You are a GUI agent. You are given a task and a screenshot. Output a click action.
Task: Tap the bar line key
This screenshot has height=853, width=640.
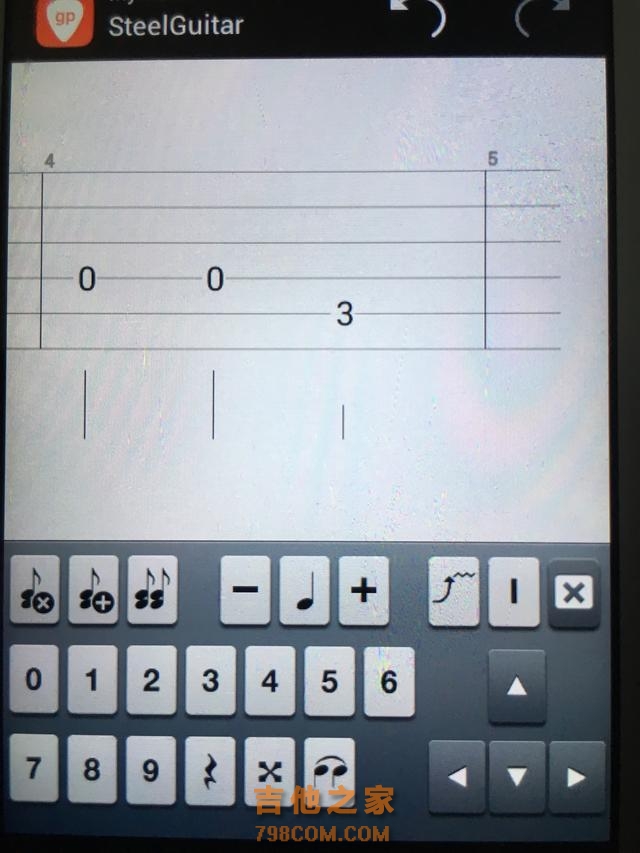514,592
